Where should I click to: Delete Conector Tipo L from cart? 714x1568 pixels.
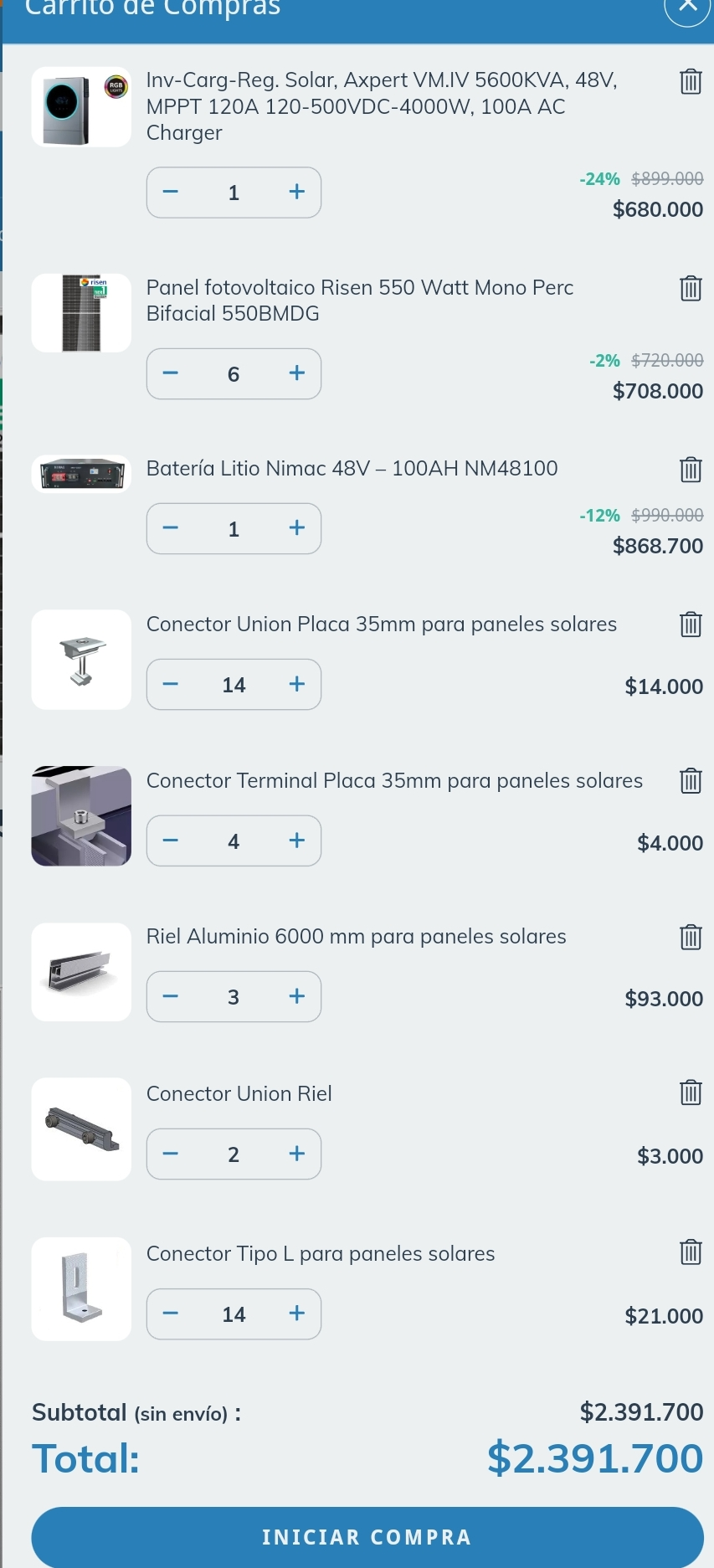(690, 1252)
